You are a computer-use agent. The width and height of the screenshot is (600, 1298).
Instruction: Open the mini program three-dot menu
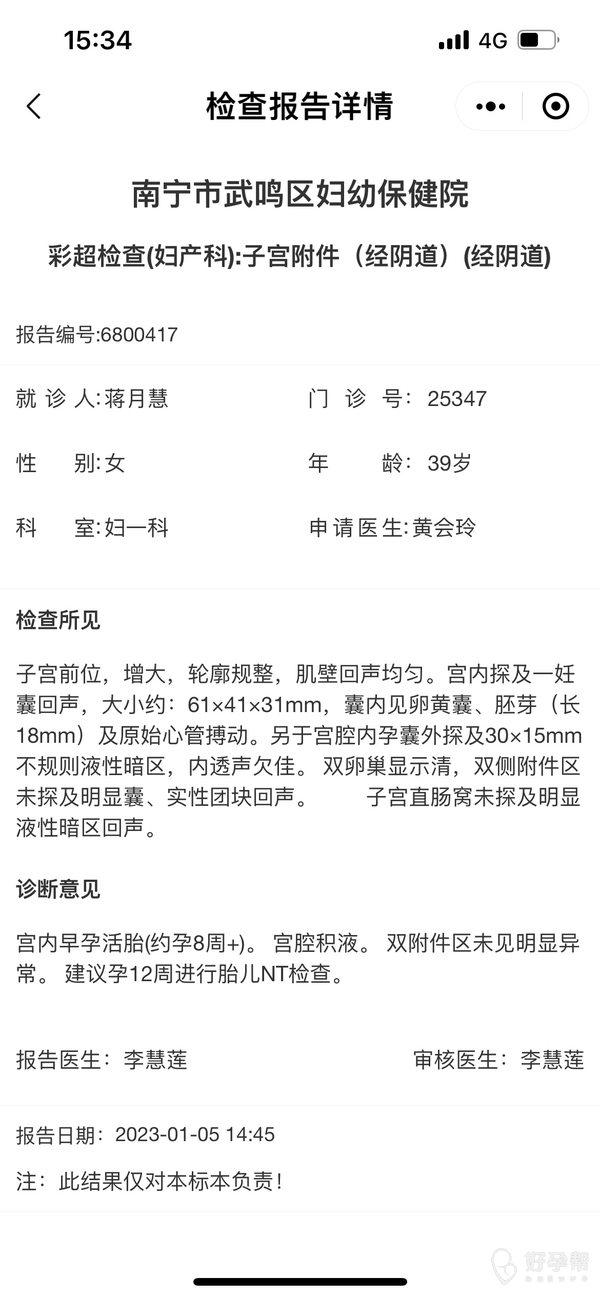(492, 106)
